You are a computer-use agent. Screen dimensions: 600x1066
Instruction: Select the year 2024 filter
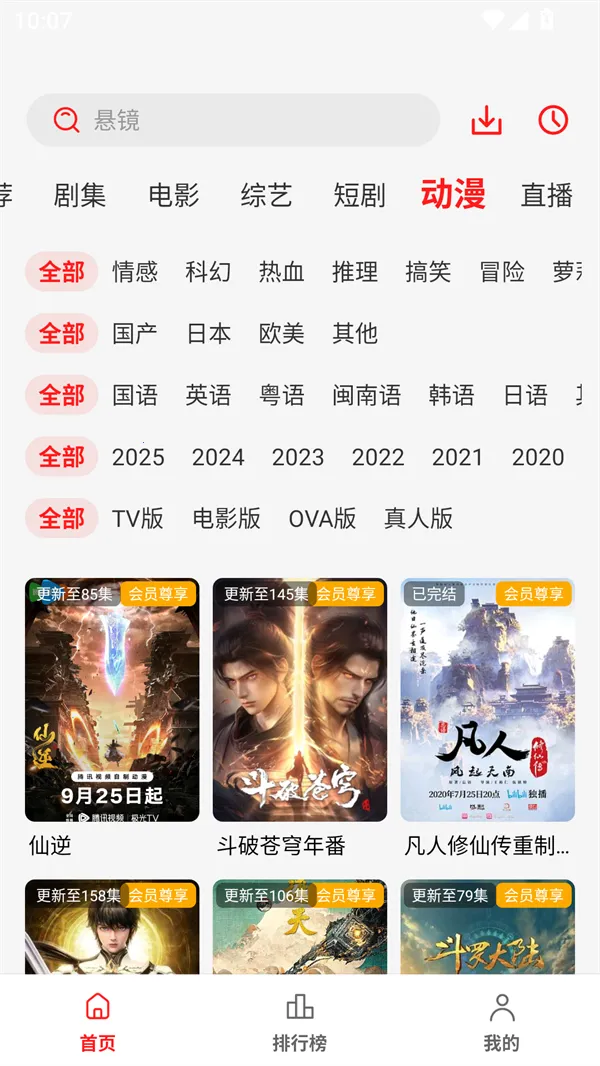pos(218,457)
